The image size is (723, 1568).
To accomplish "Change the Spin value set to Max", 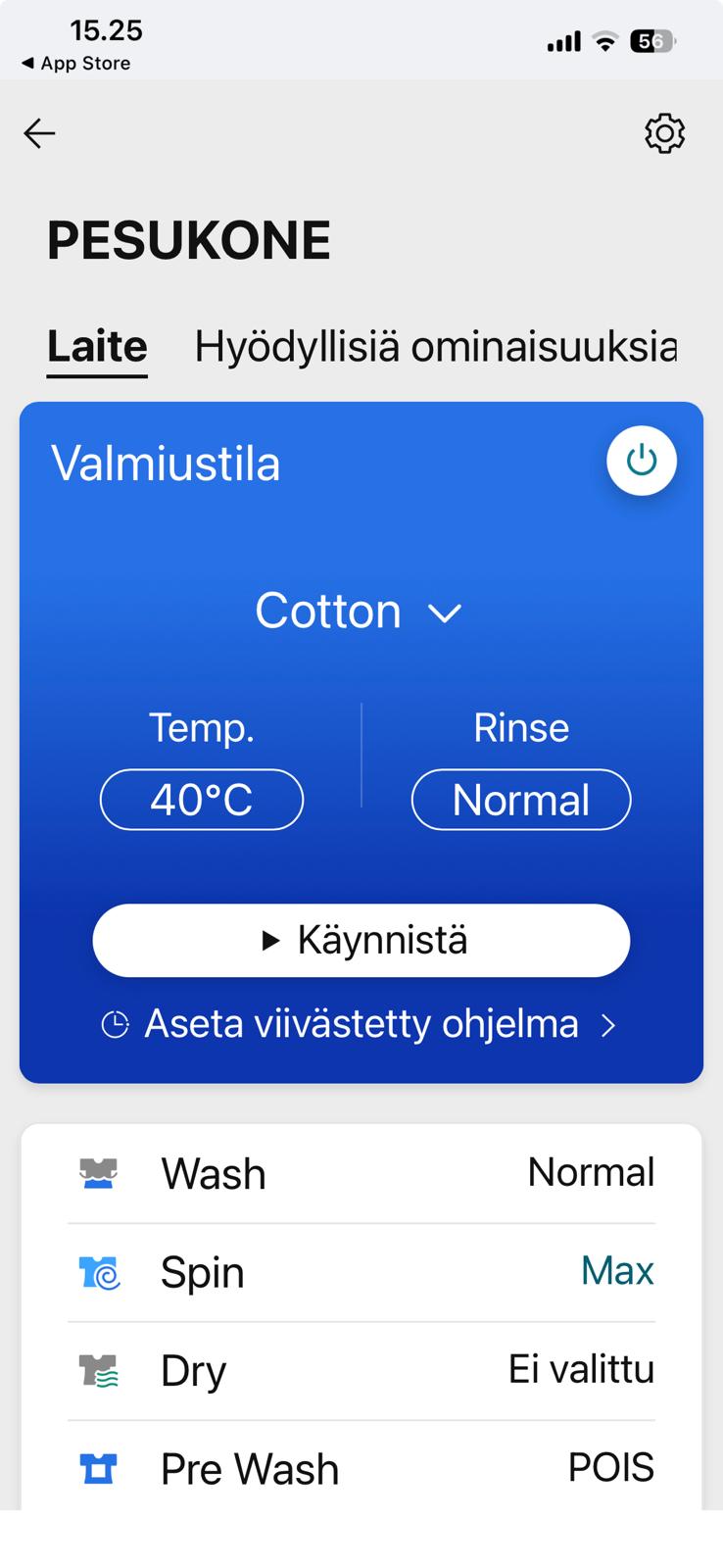I will (x=617, y=1270).
